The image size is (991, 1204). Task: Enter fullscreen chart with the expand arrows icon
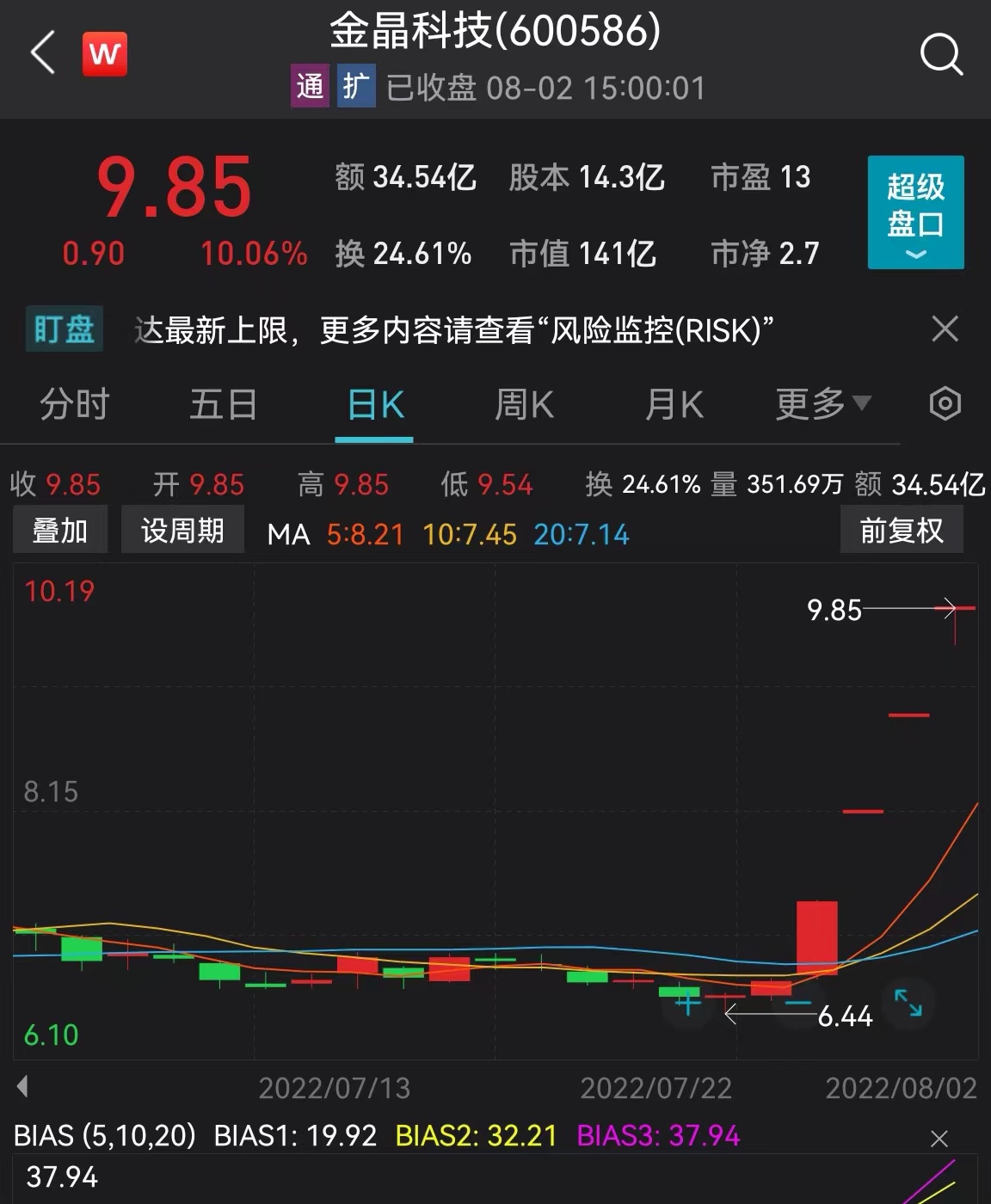(909, 1004)
